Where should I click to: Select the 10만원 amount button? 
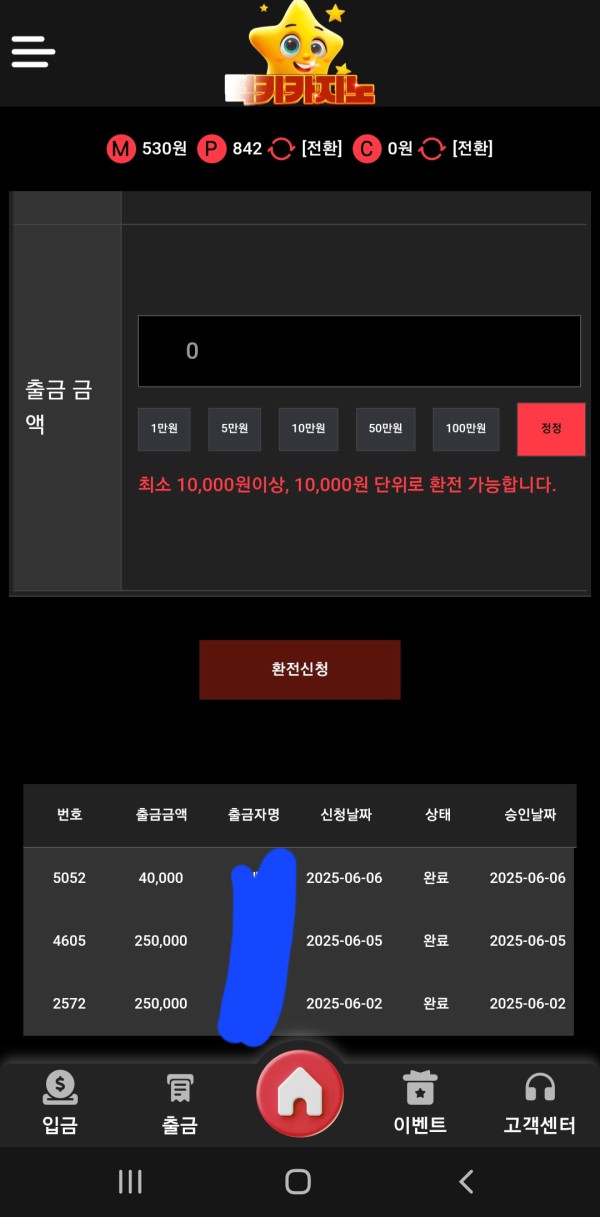tap(308, 428)
